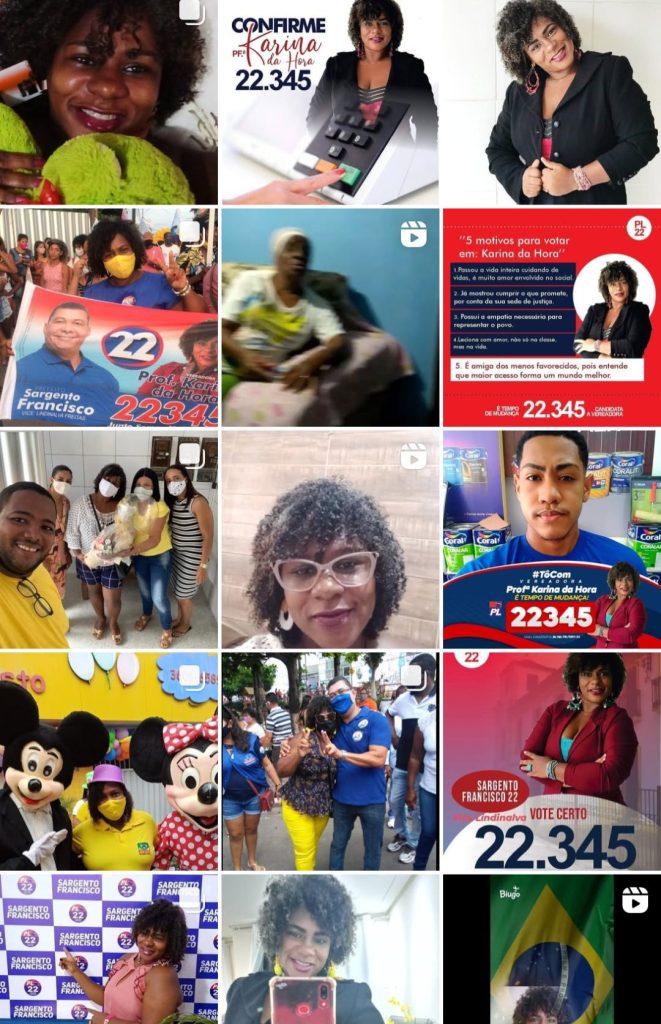Open the 'Vote Certo 22.345' post
The image size is (661, 1024).
click(551, 761)
